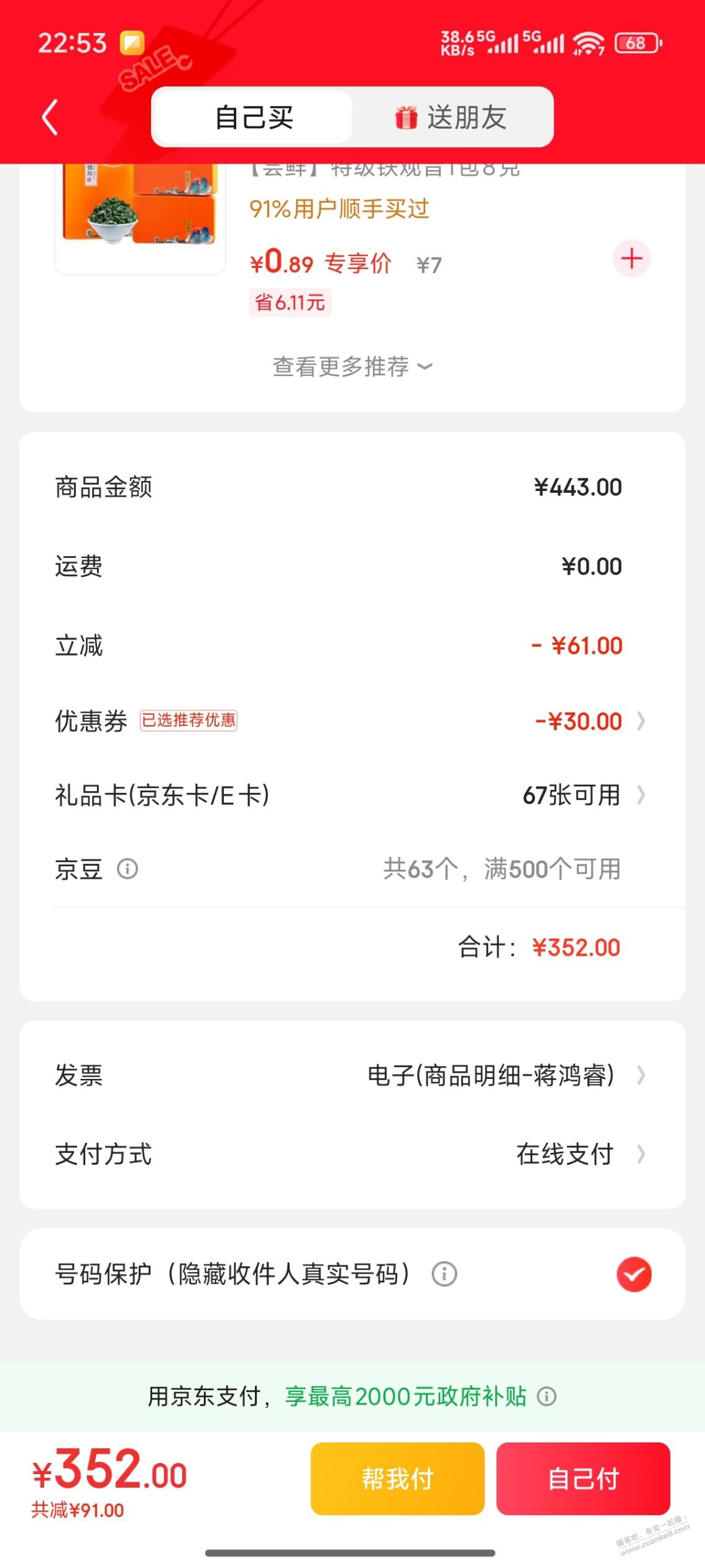Add the ¥0.89 tea item with plus
This screenshot has width=705, height=1568.
632,259
